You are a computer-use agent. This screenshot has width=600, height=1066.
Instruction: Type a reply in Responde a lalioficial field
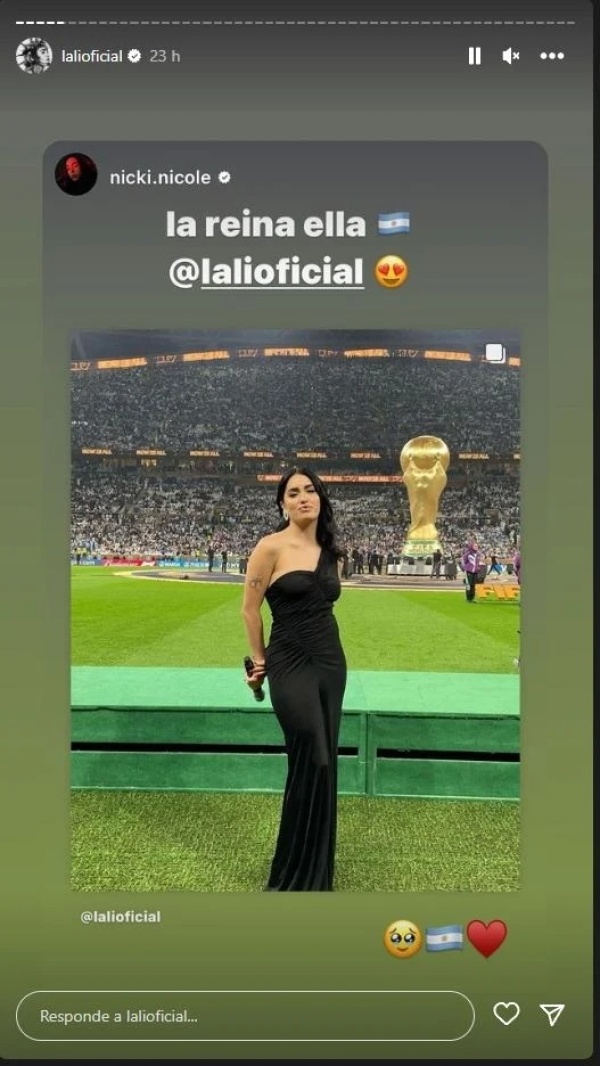(x=245, y=1015)
